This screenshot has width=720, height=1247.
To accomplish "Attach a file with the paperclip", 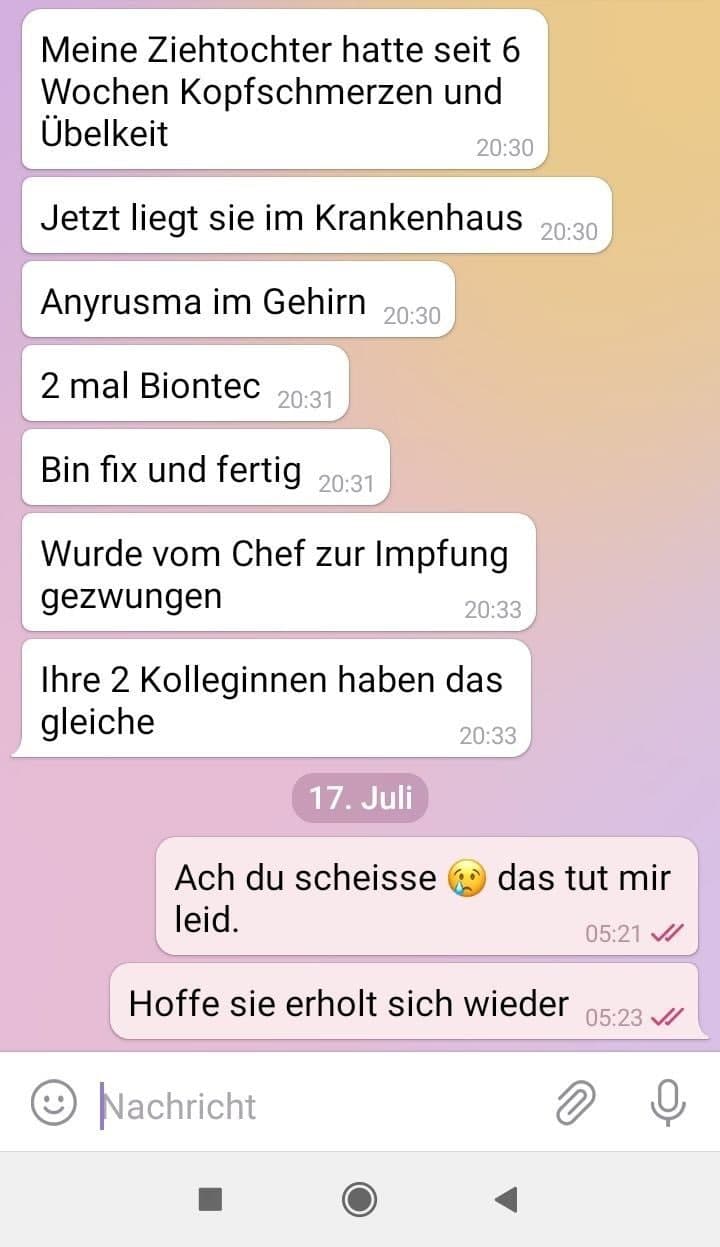I will [575, 1104].
